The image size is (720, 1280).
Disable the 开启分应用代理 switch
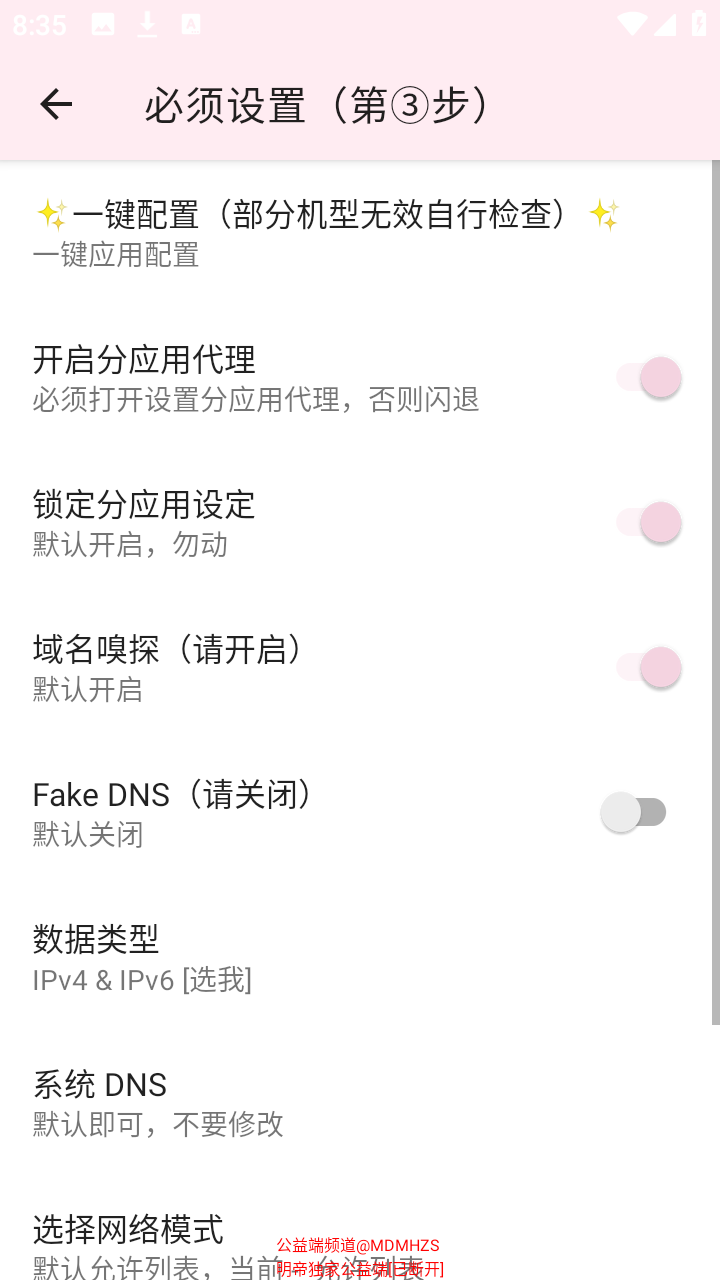(650, 378)
